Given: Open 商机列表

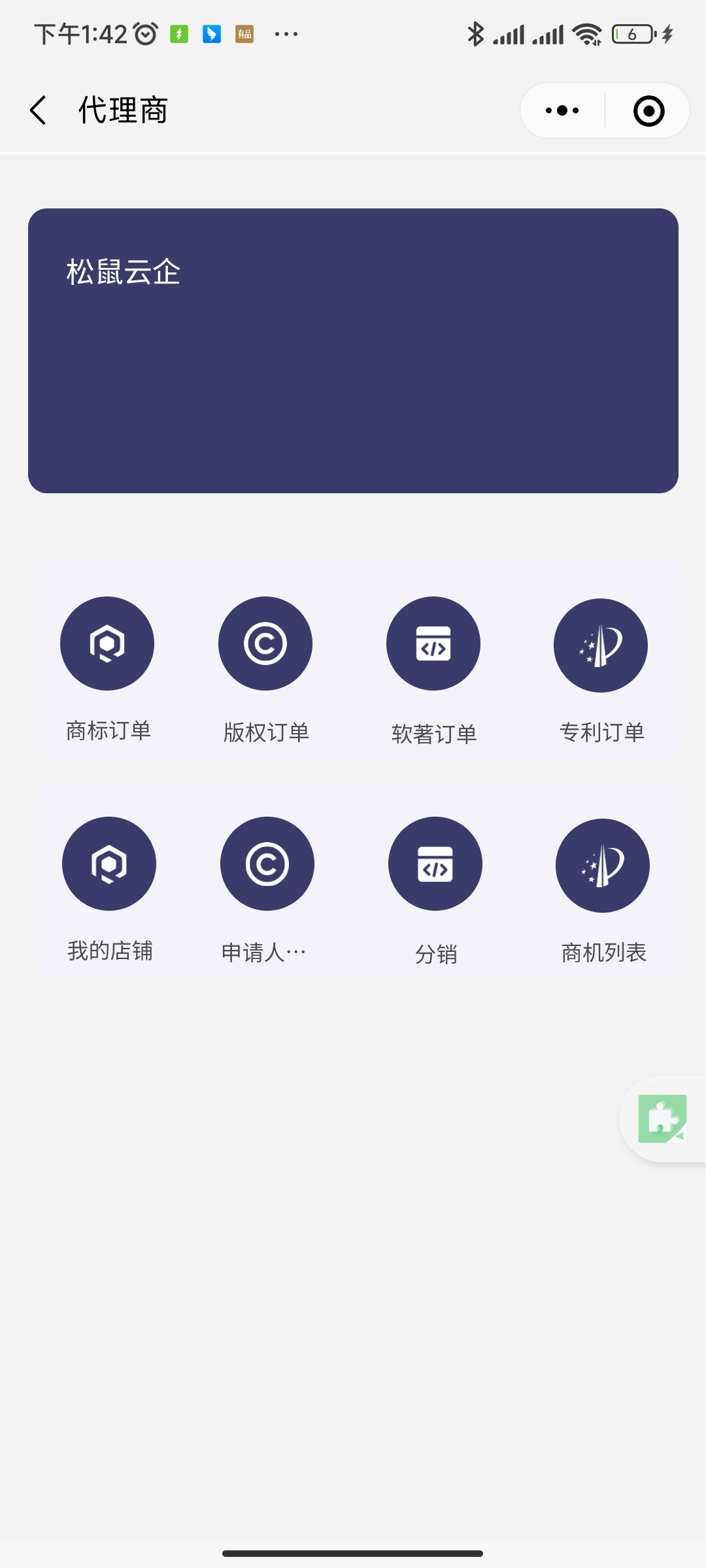Looking at the screenshot, I should tap(603, 866).
